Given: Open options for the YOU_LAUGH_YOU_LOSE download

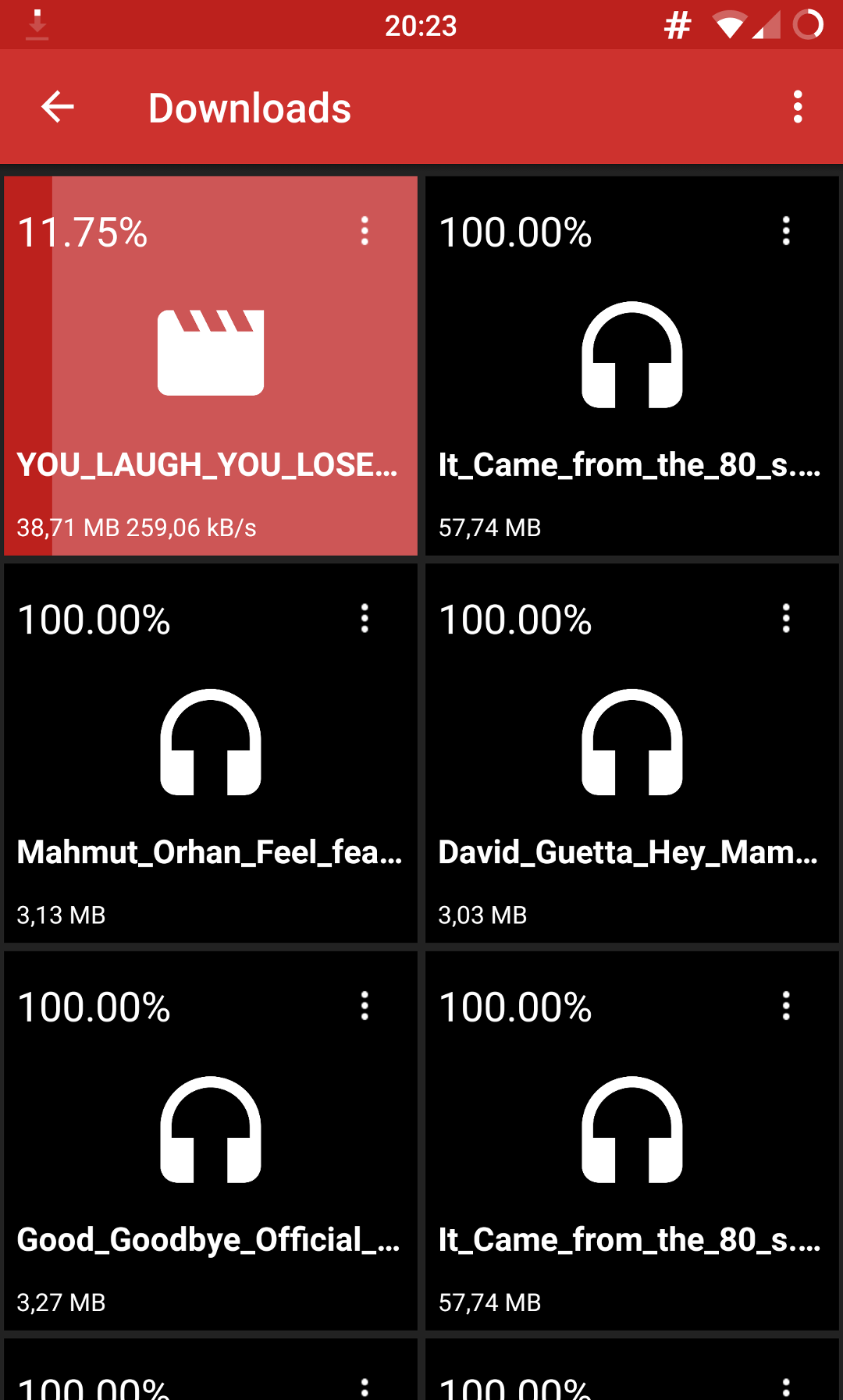Looking at the screenshot, I should (365, 231).
